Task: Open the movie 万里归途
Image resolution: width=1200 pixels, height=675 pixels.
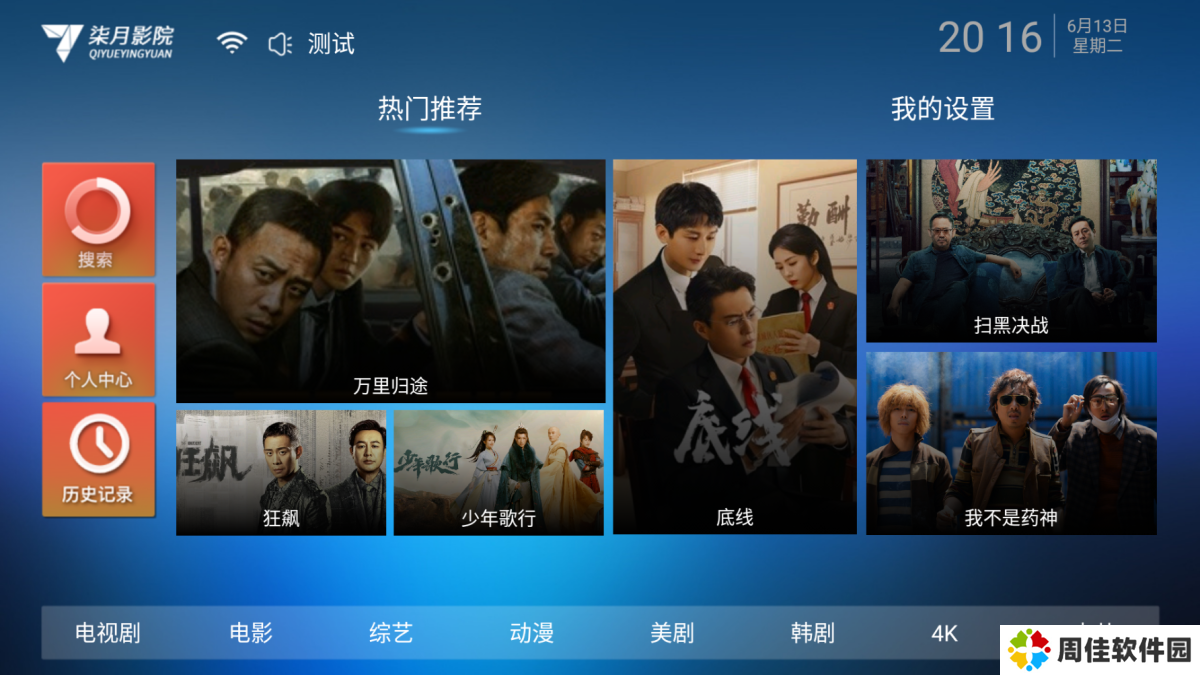Action: tap(390, 280)
